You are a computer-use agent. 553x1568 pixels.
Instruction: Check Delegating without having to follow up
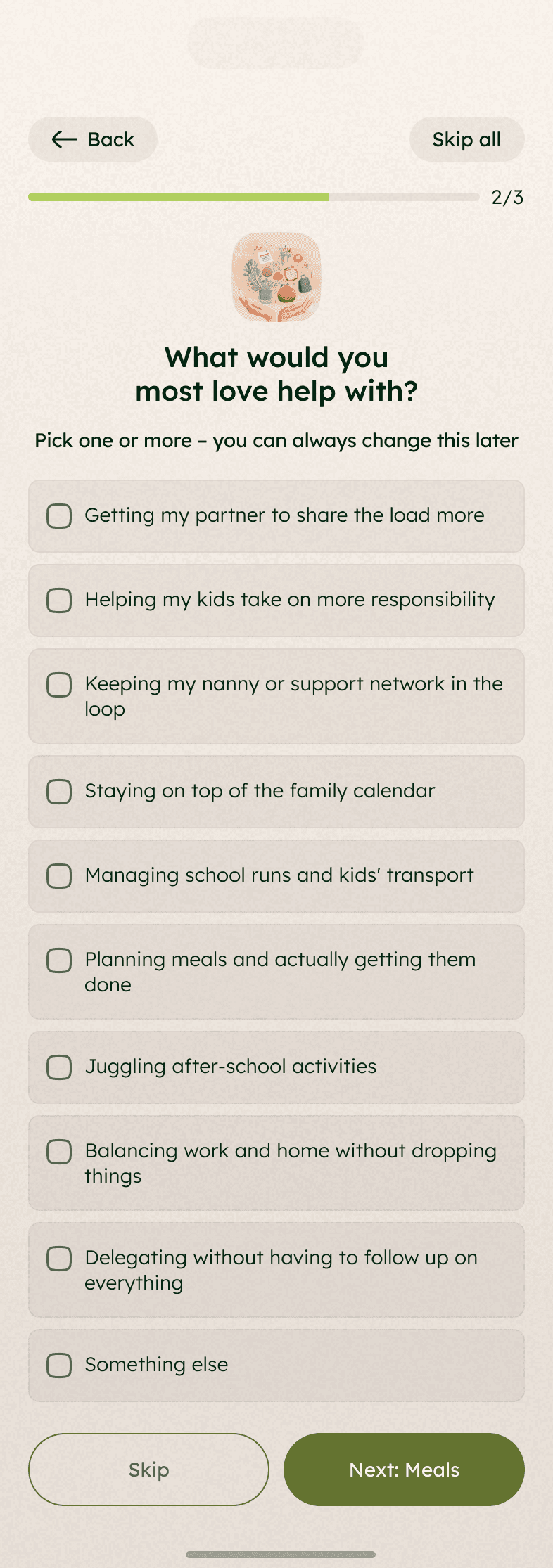(x=276, y=1270)
